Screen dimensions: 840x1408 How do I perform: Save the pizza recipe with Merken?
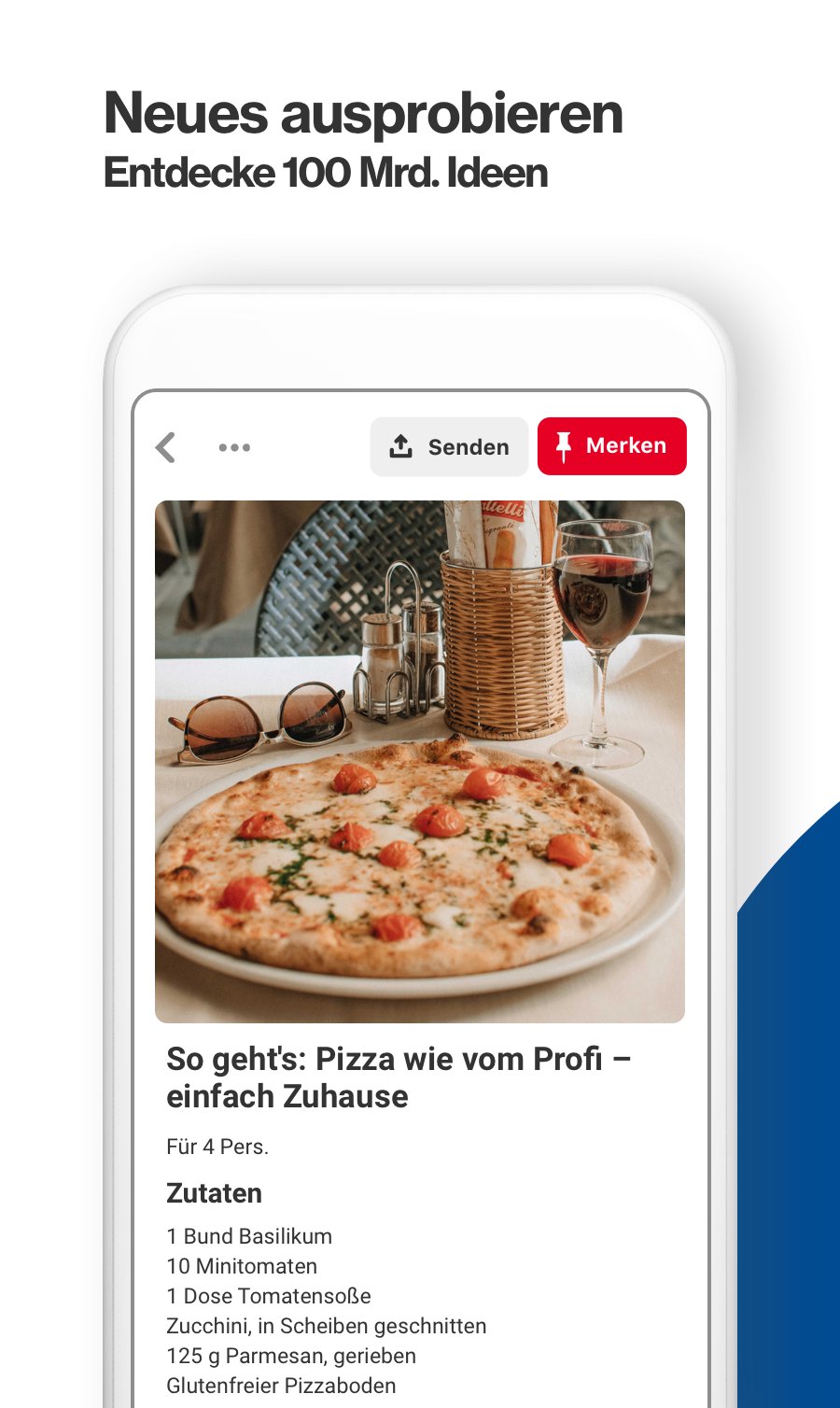coord(612,445)
